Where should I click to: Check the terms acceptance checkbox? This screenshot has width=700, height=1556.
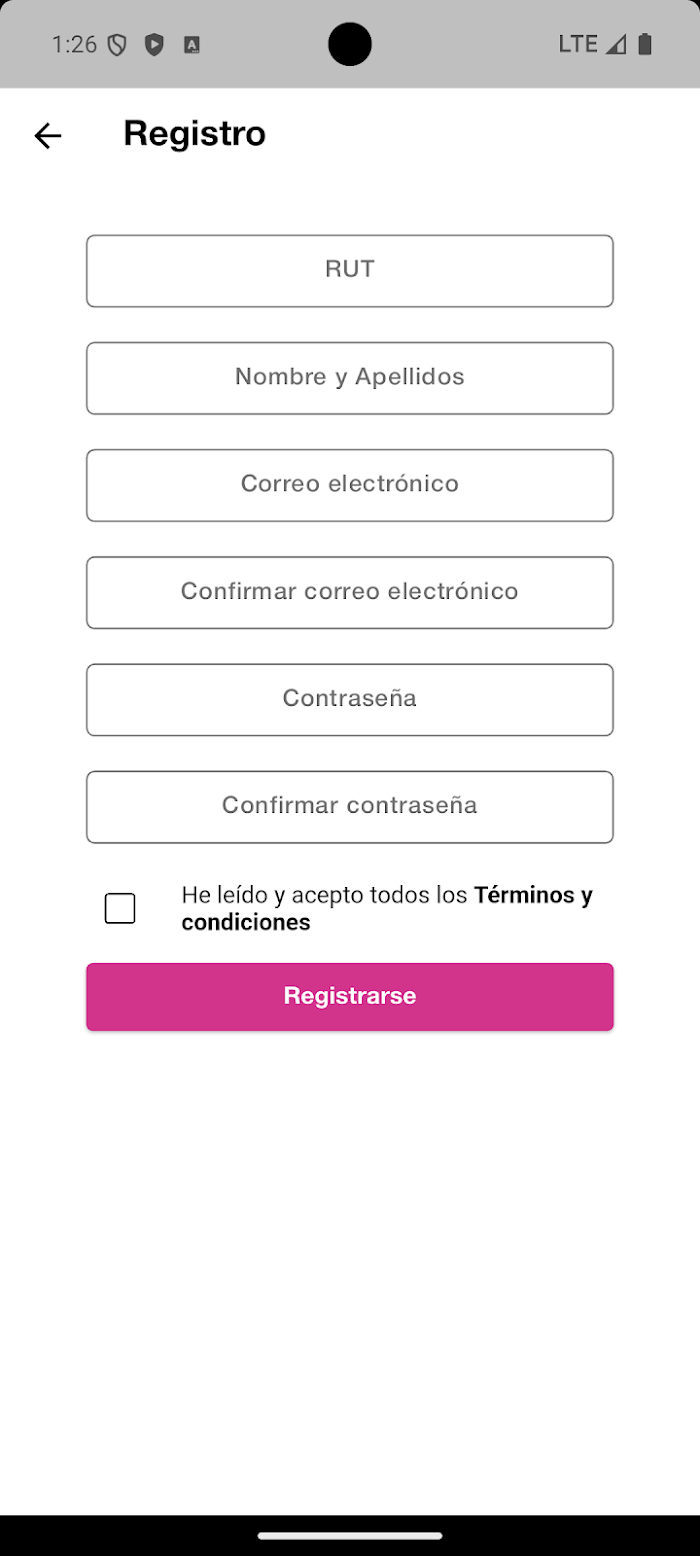(x=120, y=908)
